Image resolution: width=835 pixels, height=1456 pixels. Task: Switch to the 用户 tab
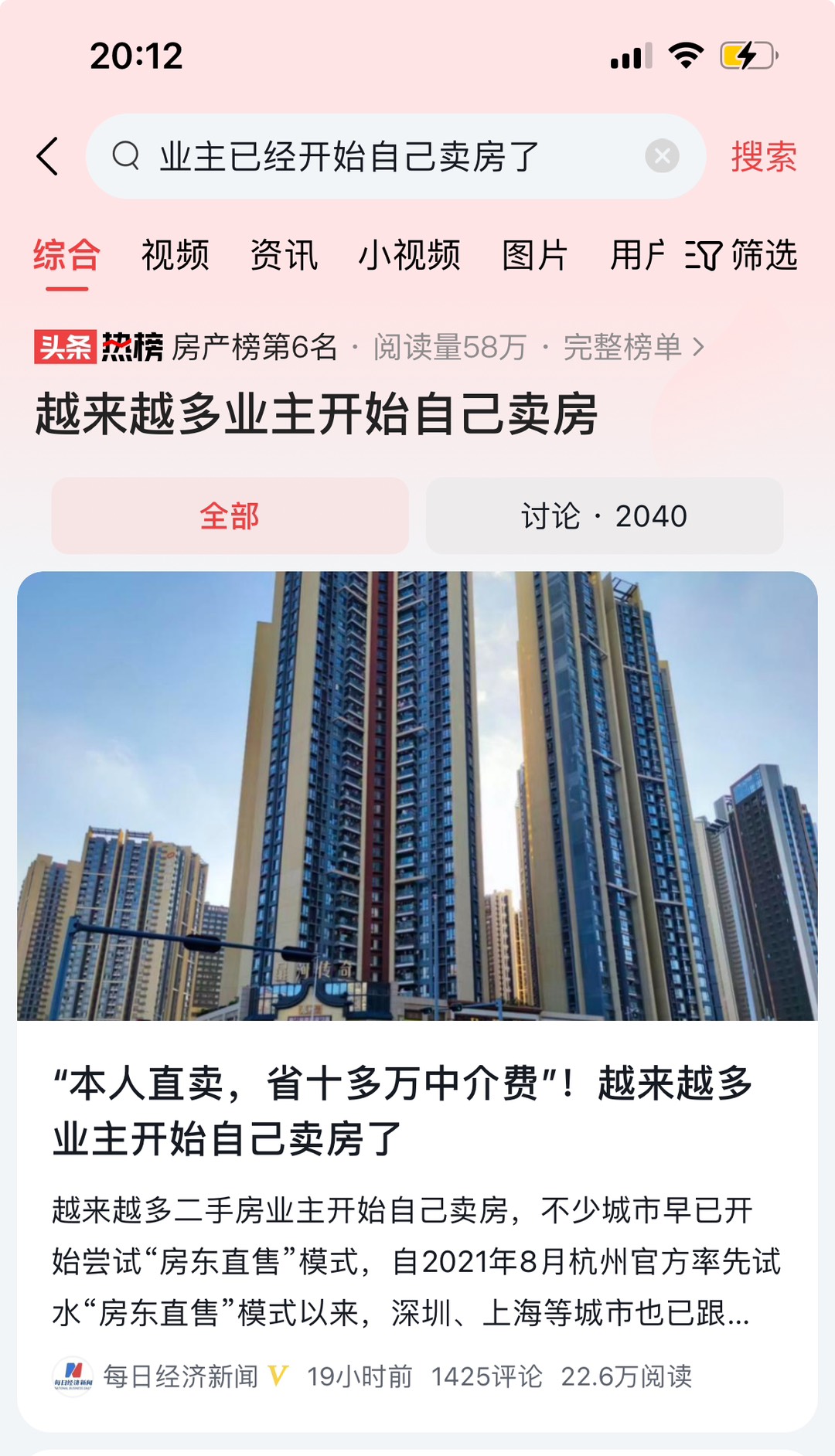coord(636,255)
